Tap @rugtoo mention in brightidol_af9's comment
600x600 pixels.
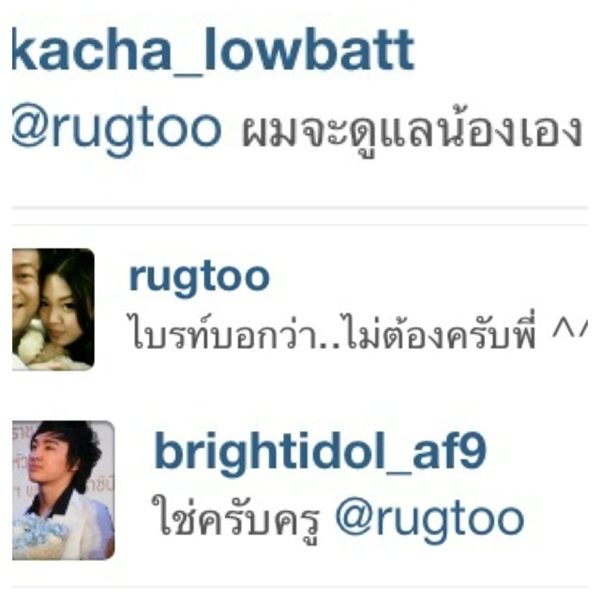(x=429, y=519)
